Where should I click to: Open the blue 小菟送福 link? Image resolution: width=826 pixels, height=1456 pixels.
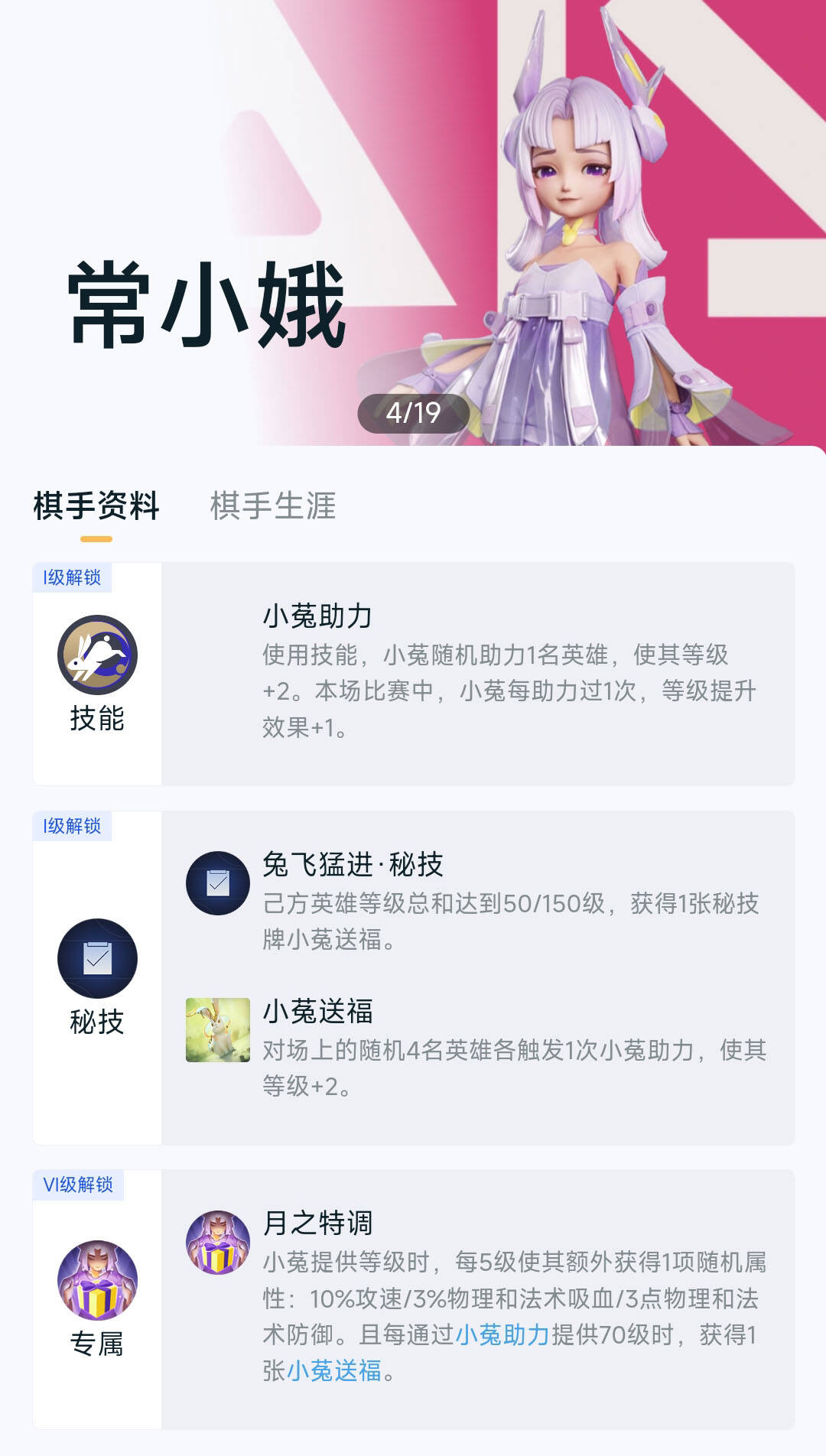(334, 1371)
